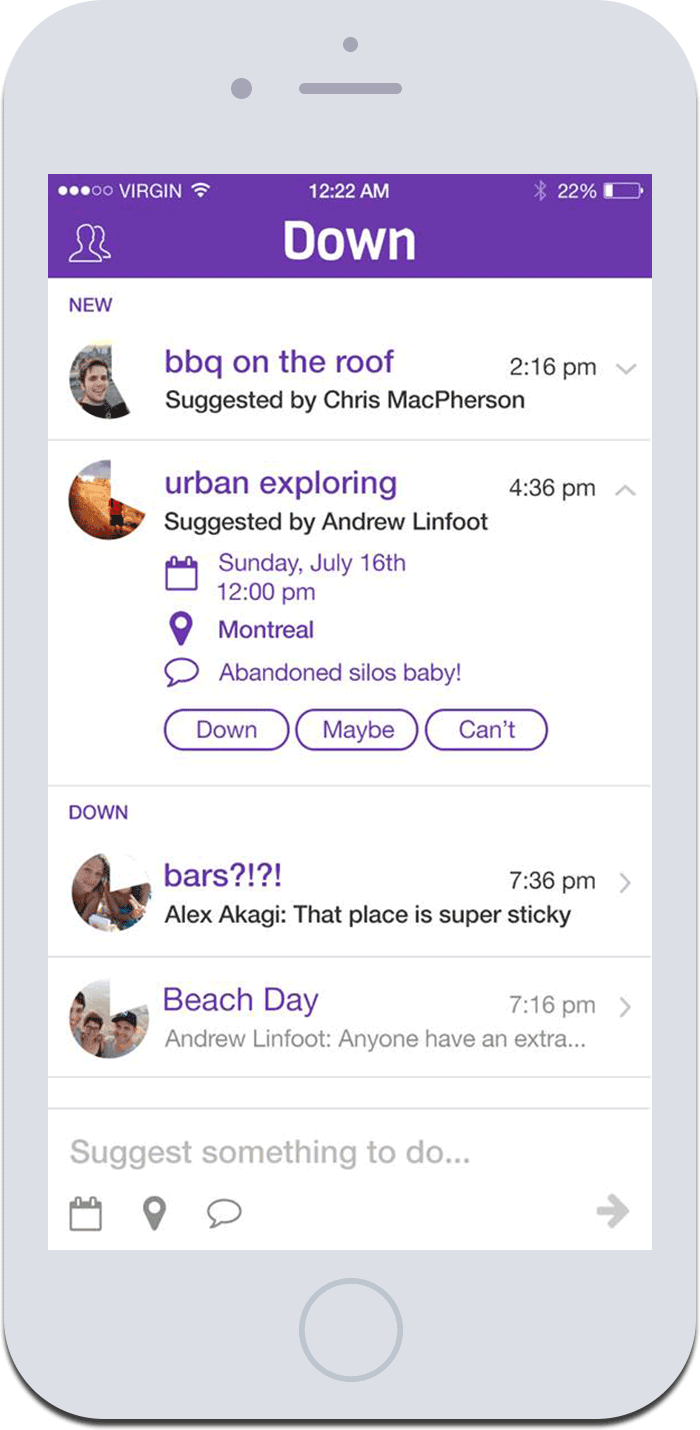The height and width of the screenshot is (1430, 700).
Task: Add a date with the calendar icon
Action: pyautogui.click(x=86, y=1214)
